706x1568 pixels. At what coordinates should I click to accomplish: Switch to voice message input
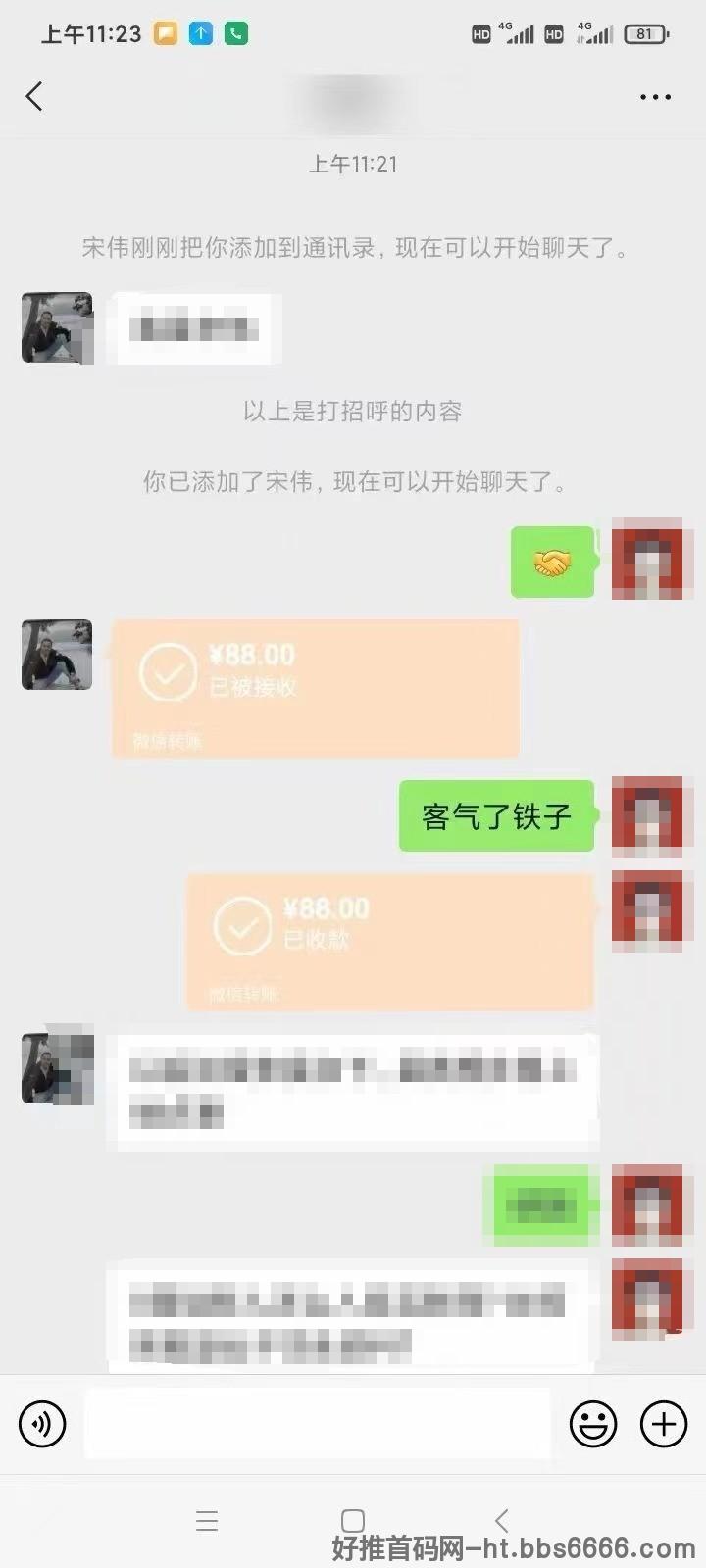[42, 1423]
